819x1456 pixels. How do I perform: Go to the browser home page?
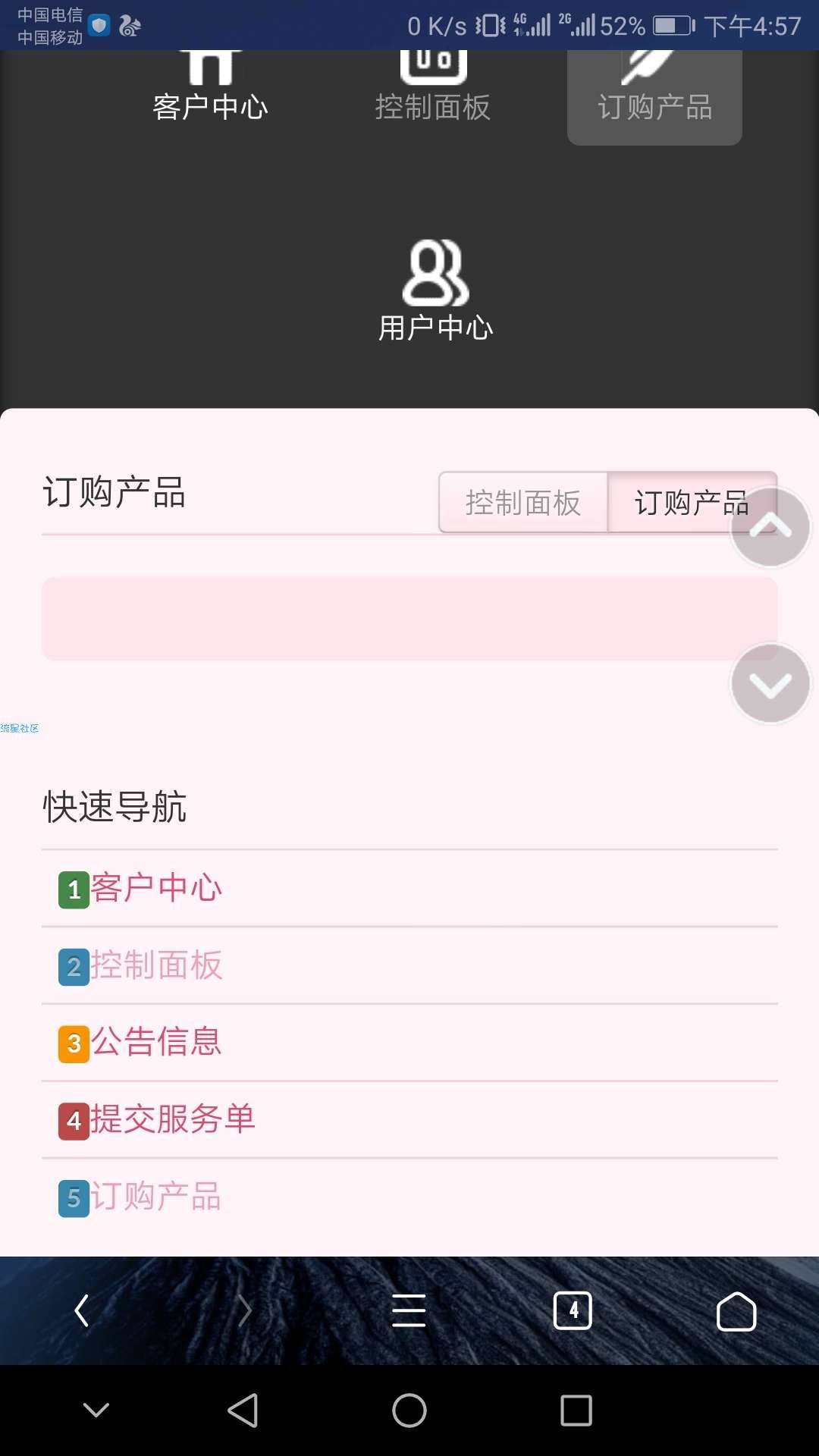tap(736, 1310)
